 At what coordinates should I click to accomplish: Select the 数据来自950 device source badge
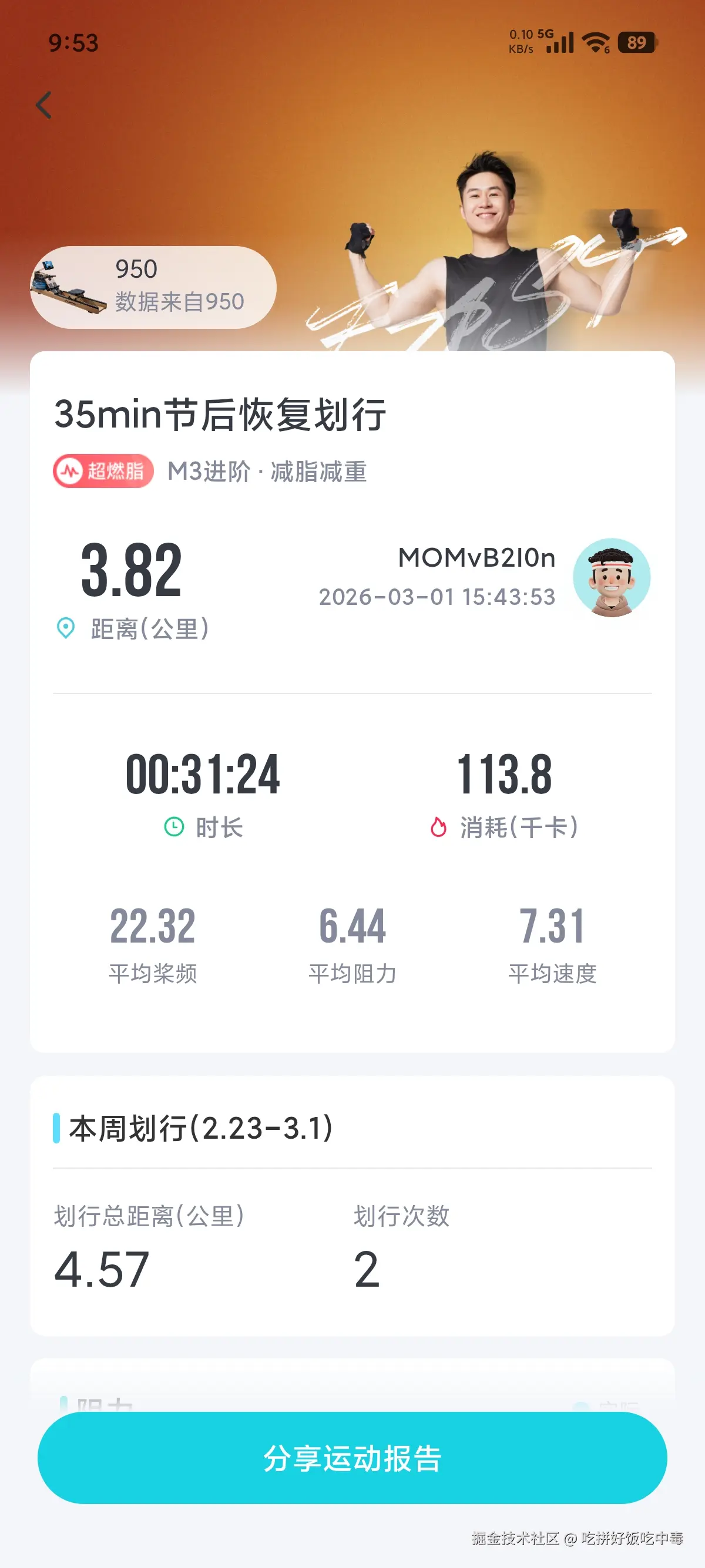pyautogui.click(x=179, y=301)
